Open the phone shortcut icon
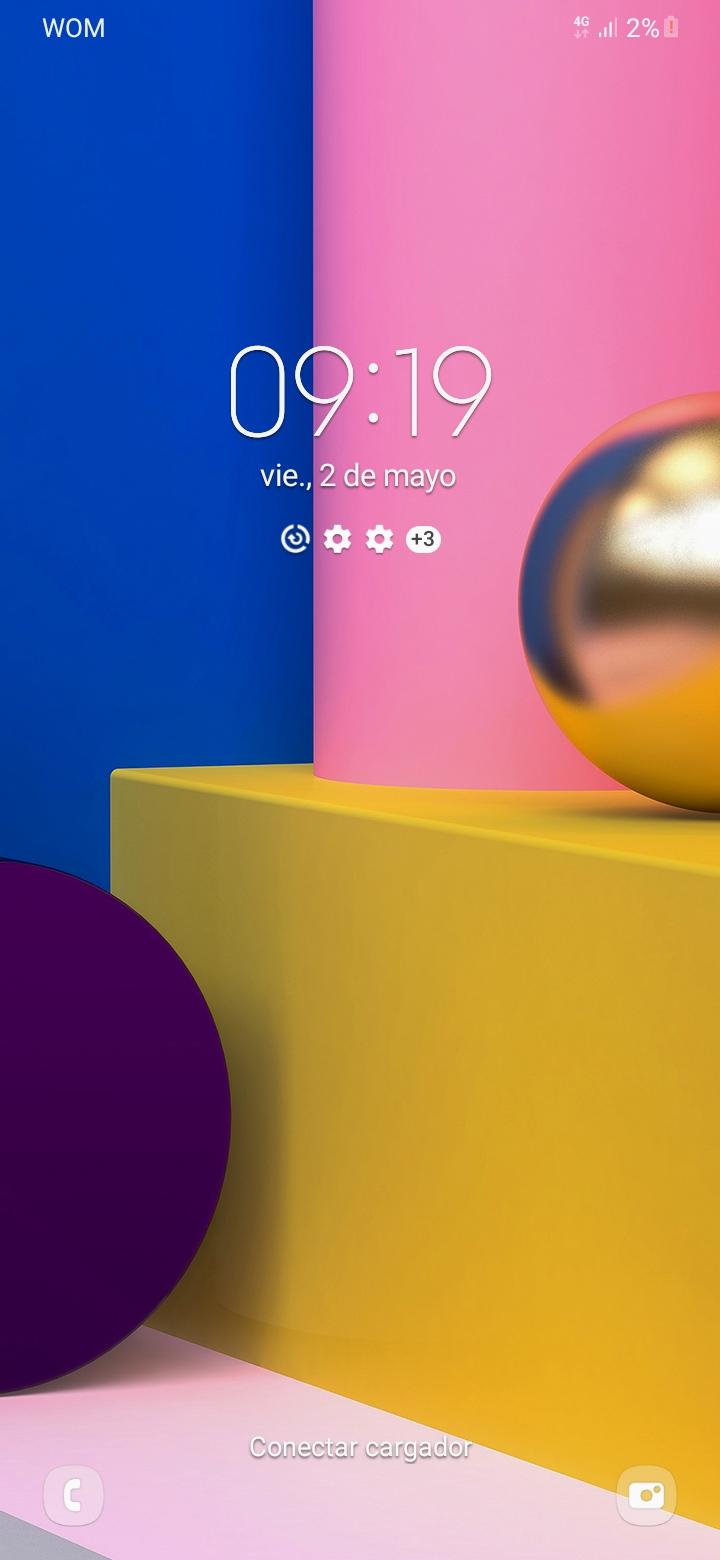The image size is (720, 1560). [x=73, y=1495]
